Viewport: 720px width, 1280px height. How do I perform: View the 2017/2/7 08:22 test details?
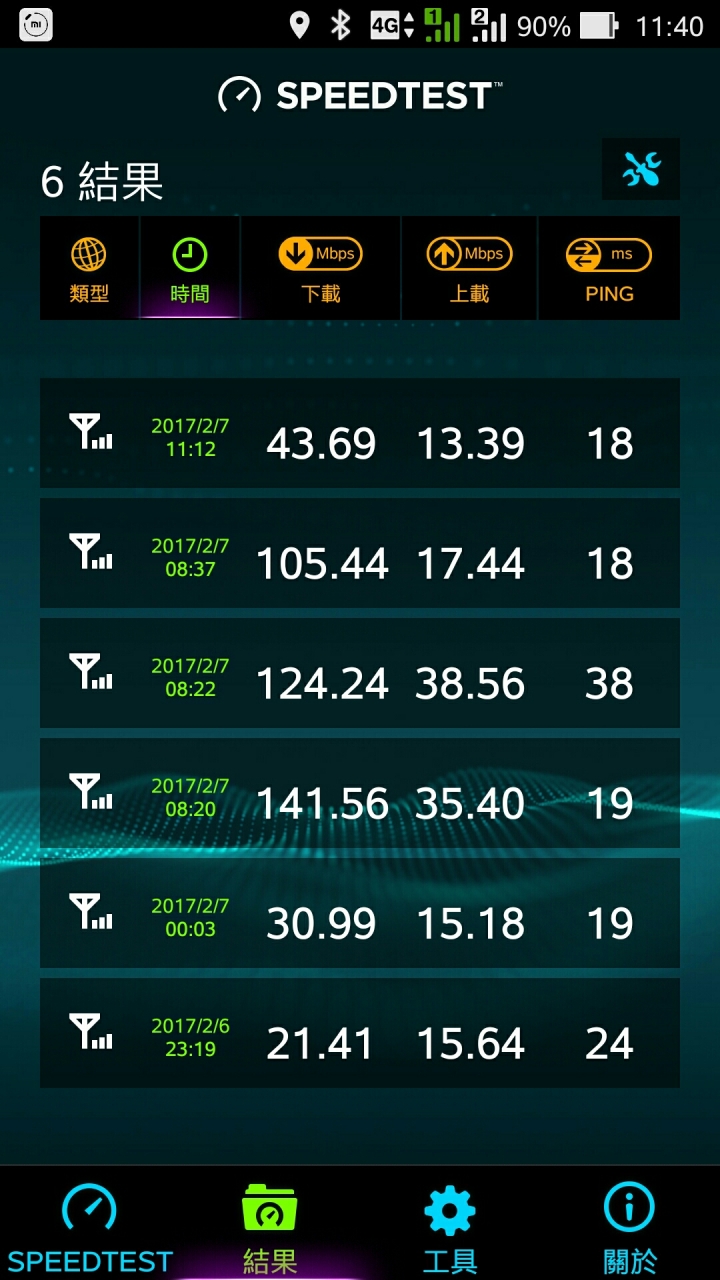point(360,673)
